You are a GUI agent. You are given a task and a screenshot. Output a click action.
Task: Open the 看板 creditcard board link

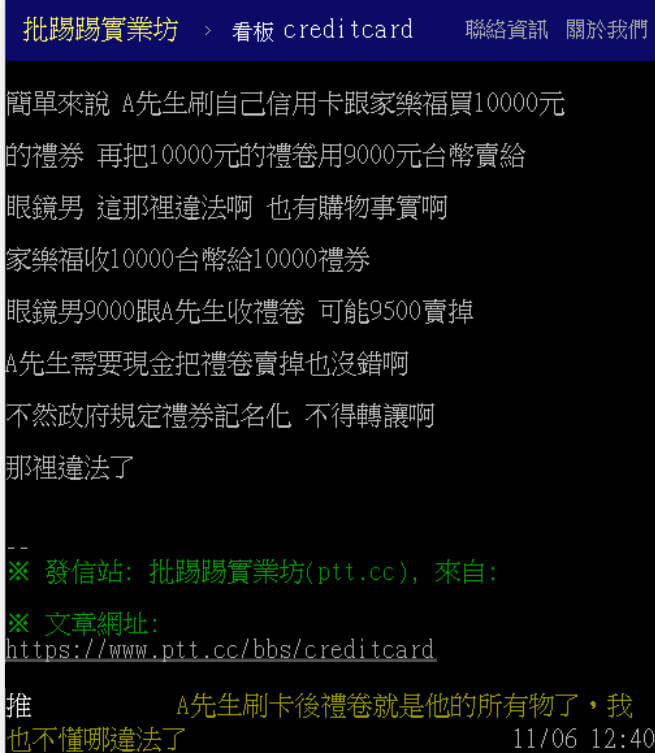coord(322,30)
